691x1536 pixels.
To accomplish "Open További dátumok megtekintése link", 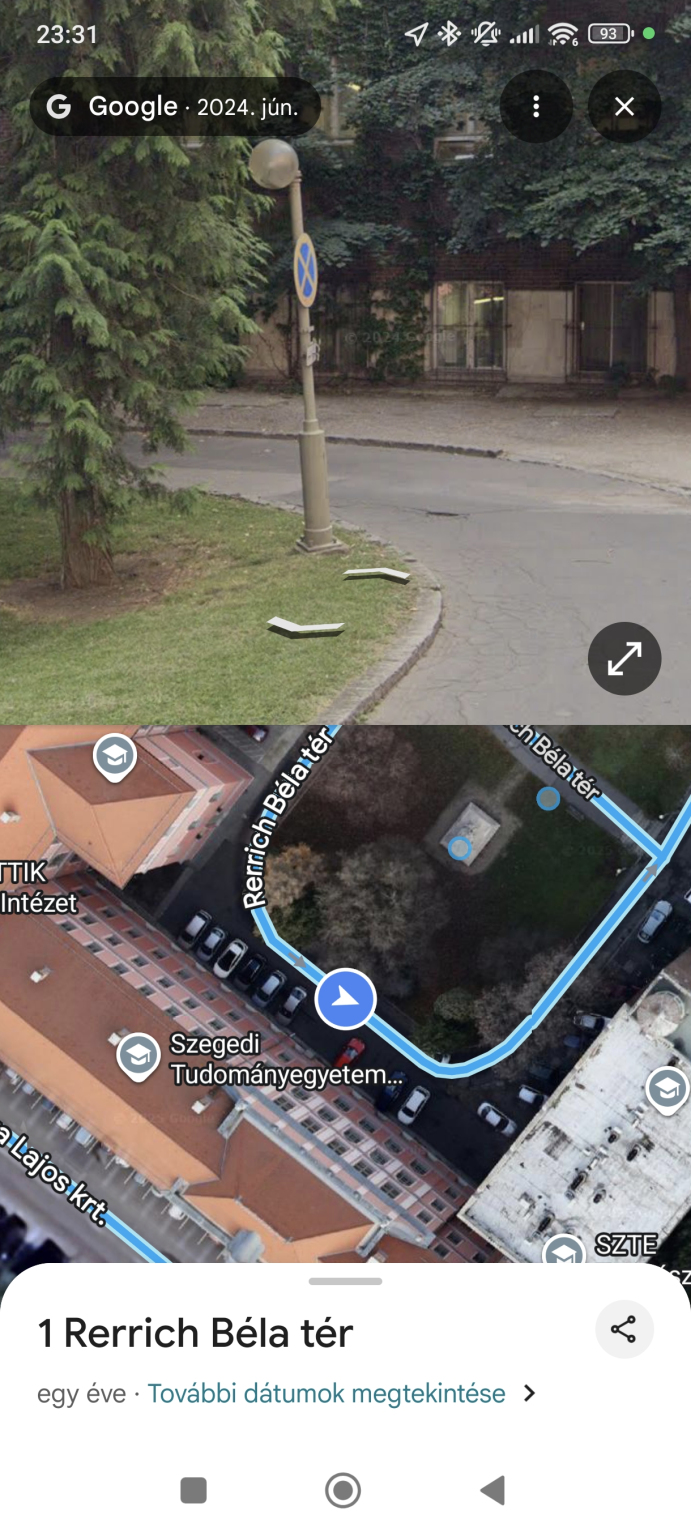I will 327,1393.
